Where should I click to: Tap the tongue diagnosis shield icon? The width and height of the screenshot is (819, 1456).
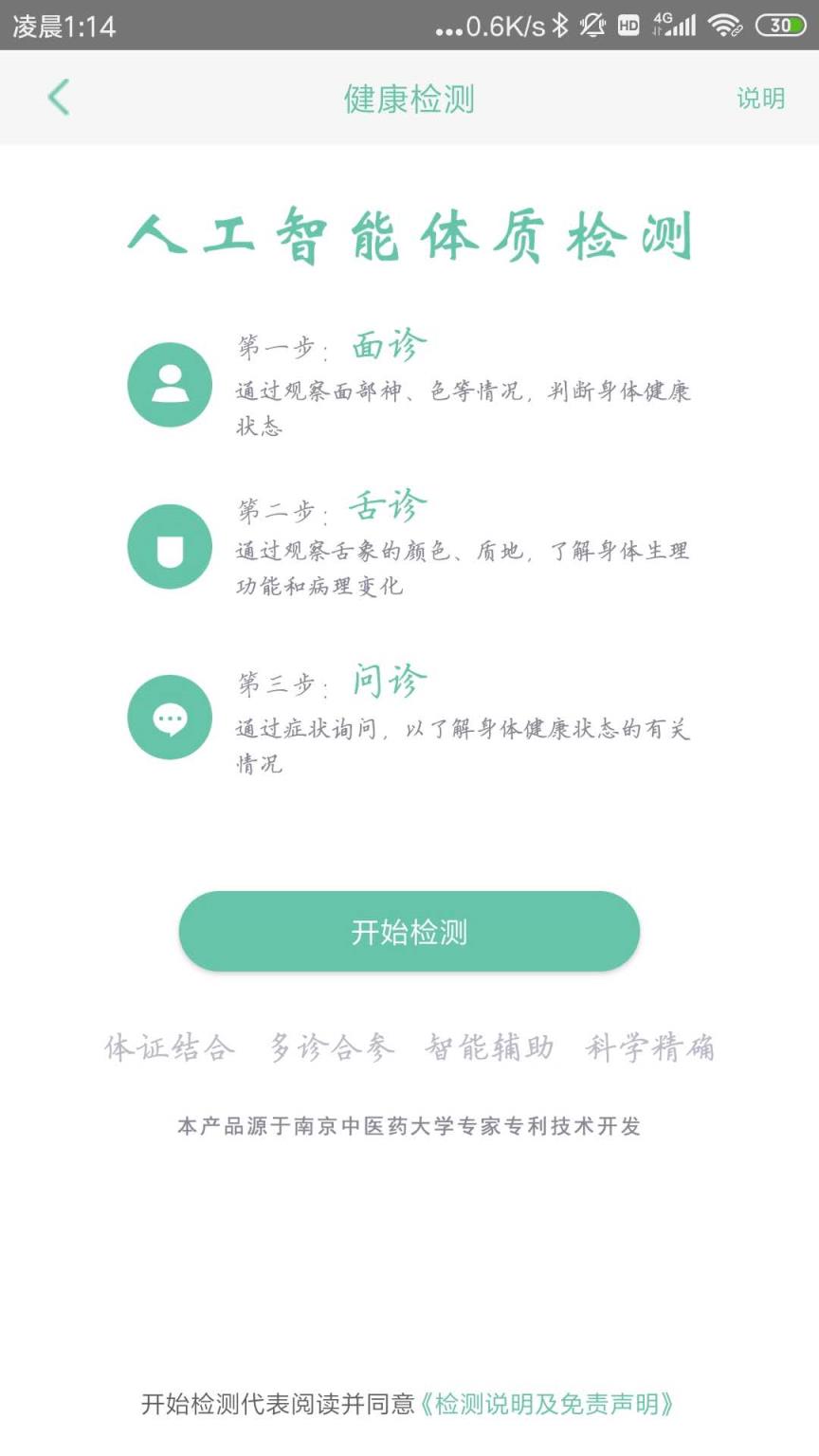click(169, 548)
